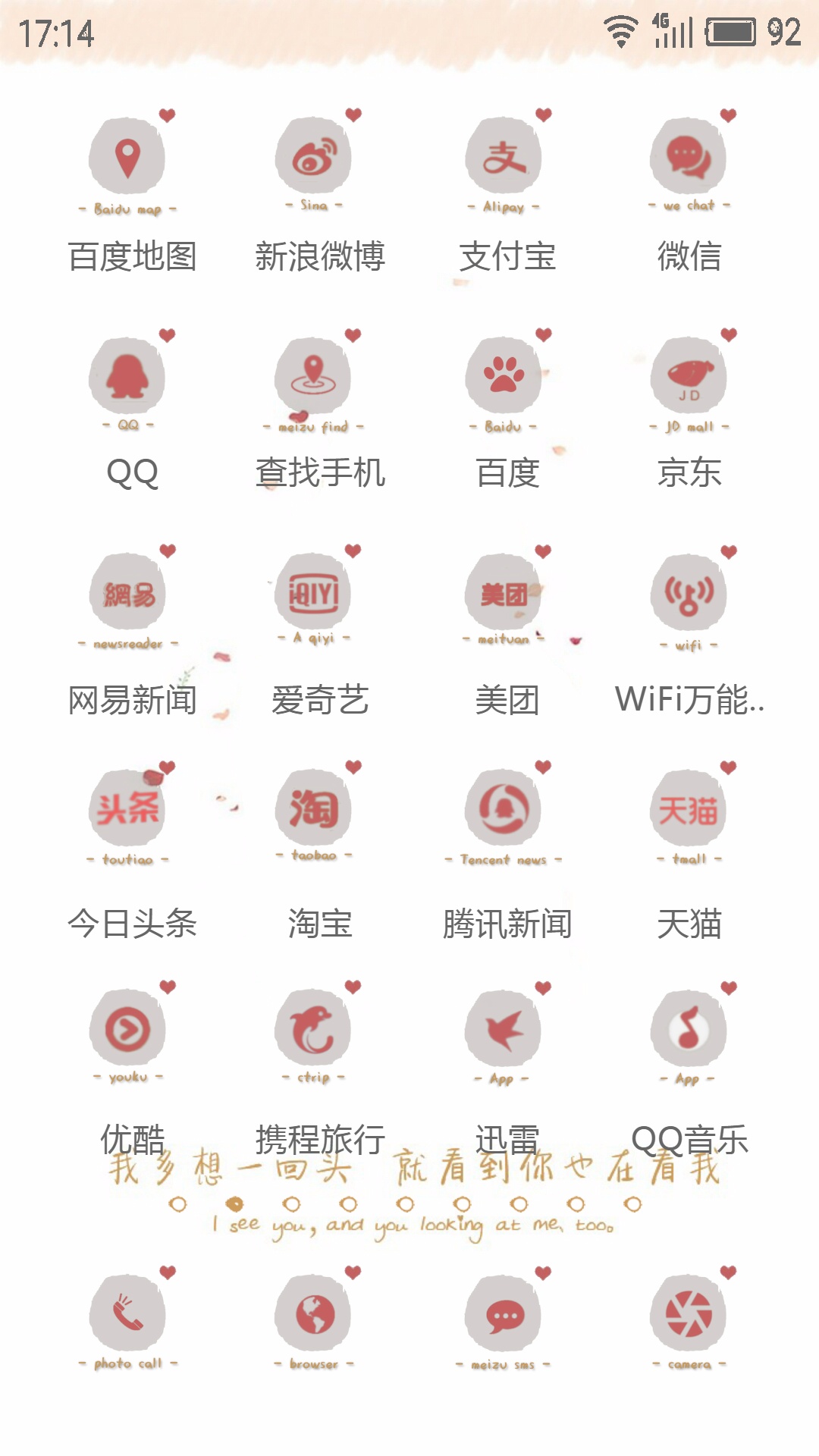
Task: Launch Sina Weibo (新浪微博)
Action: coord(313,156)
